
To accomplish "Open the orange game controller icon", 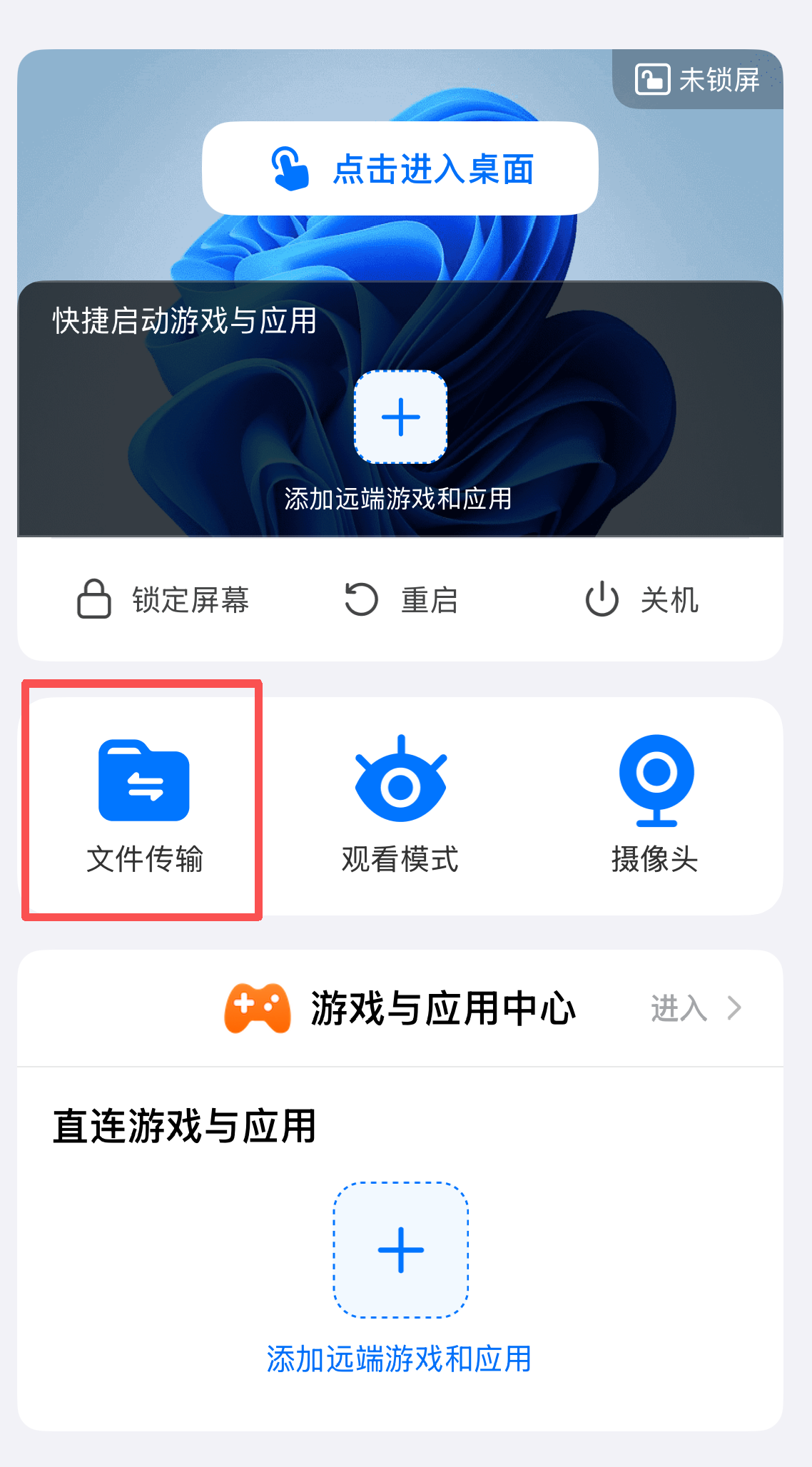I will pyautogui.click(x=256, y=1009).
